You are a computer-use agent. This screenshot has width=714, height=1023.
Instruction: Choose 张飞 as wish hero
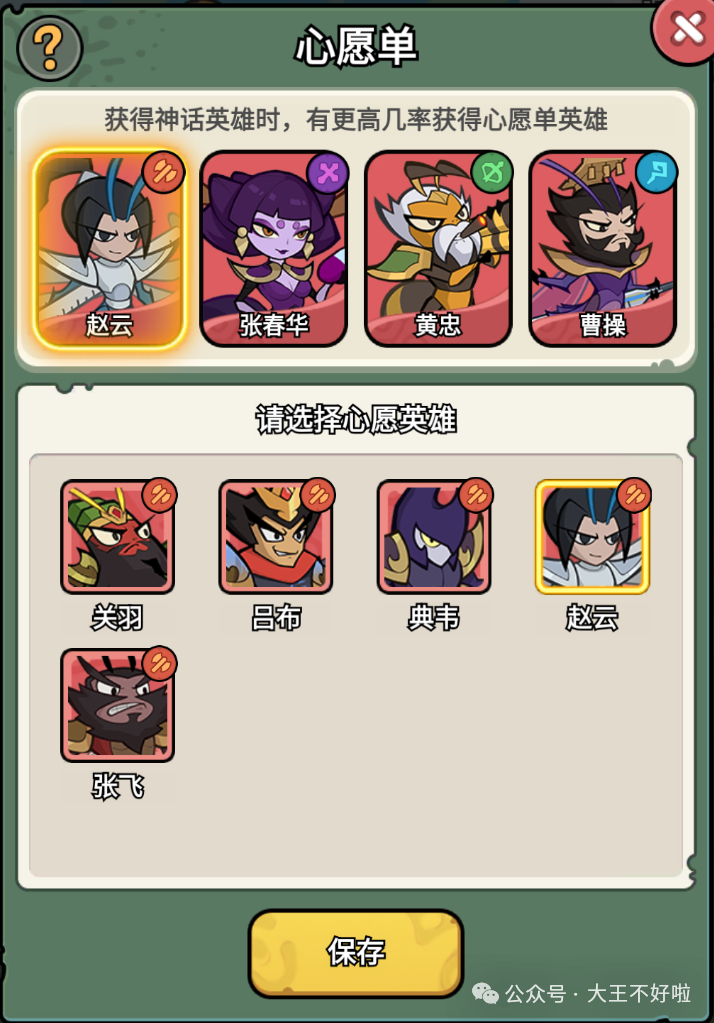[118, 705]
